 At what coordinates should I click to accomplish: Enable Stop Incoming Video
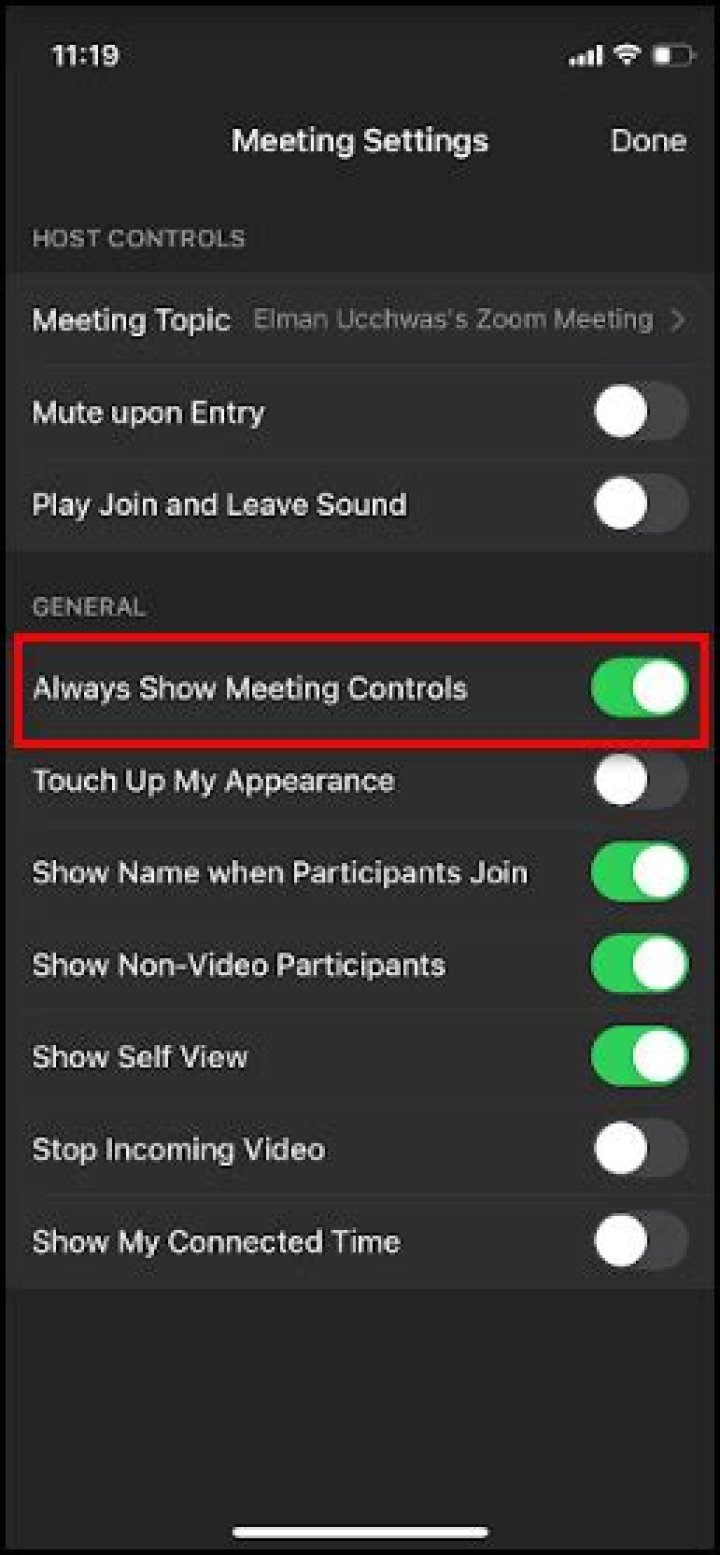coord(640,1149)
